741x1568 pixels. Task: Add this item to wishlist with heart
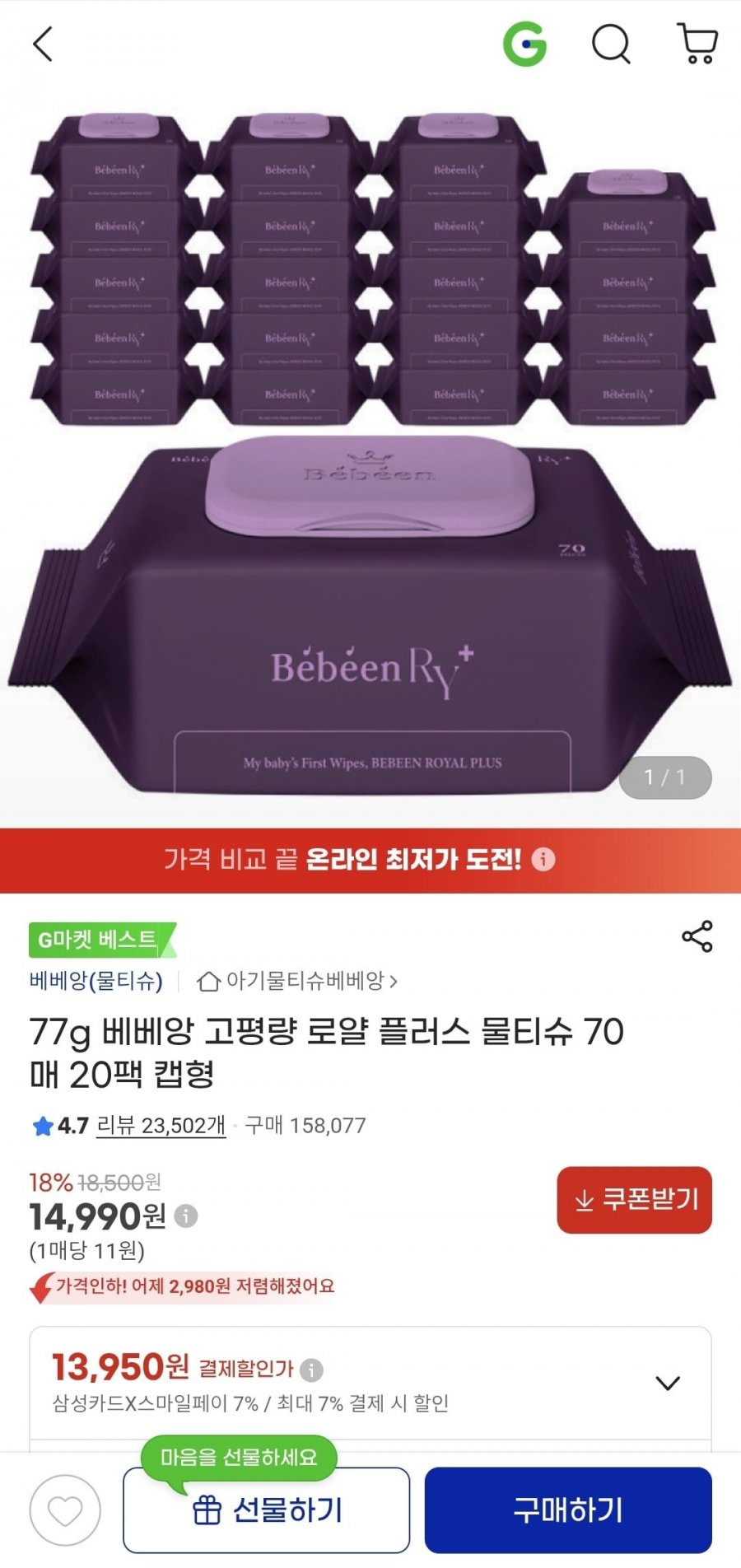tap(65, 1510)
